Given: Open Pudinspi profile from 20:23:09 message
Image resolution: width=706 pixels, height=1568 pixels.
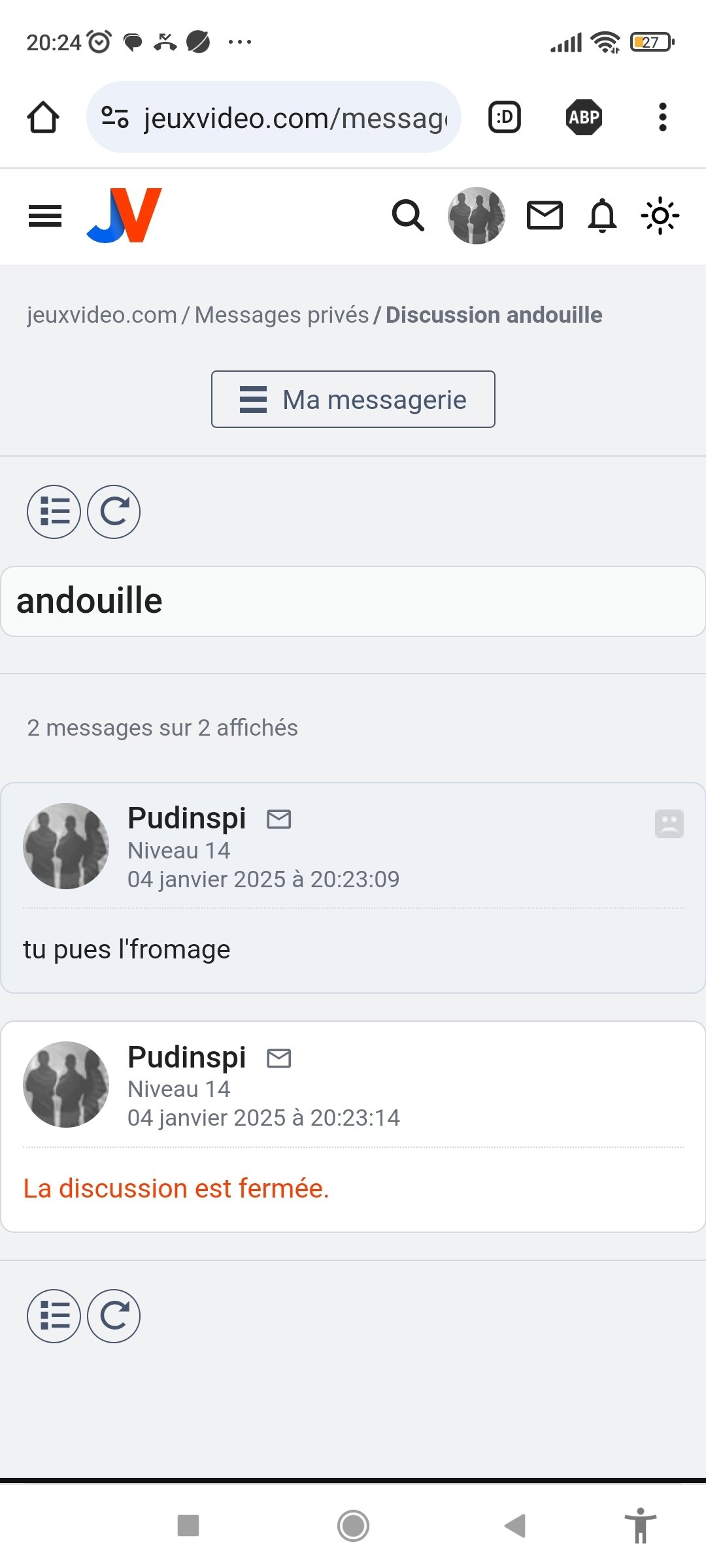Looking at the screenshot, I should 187,818.
